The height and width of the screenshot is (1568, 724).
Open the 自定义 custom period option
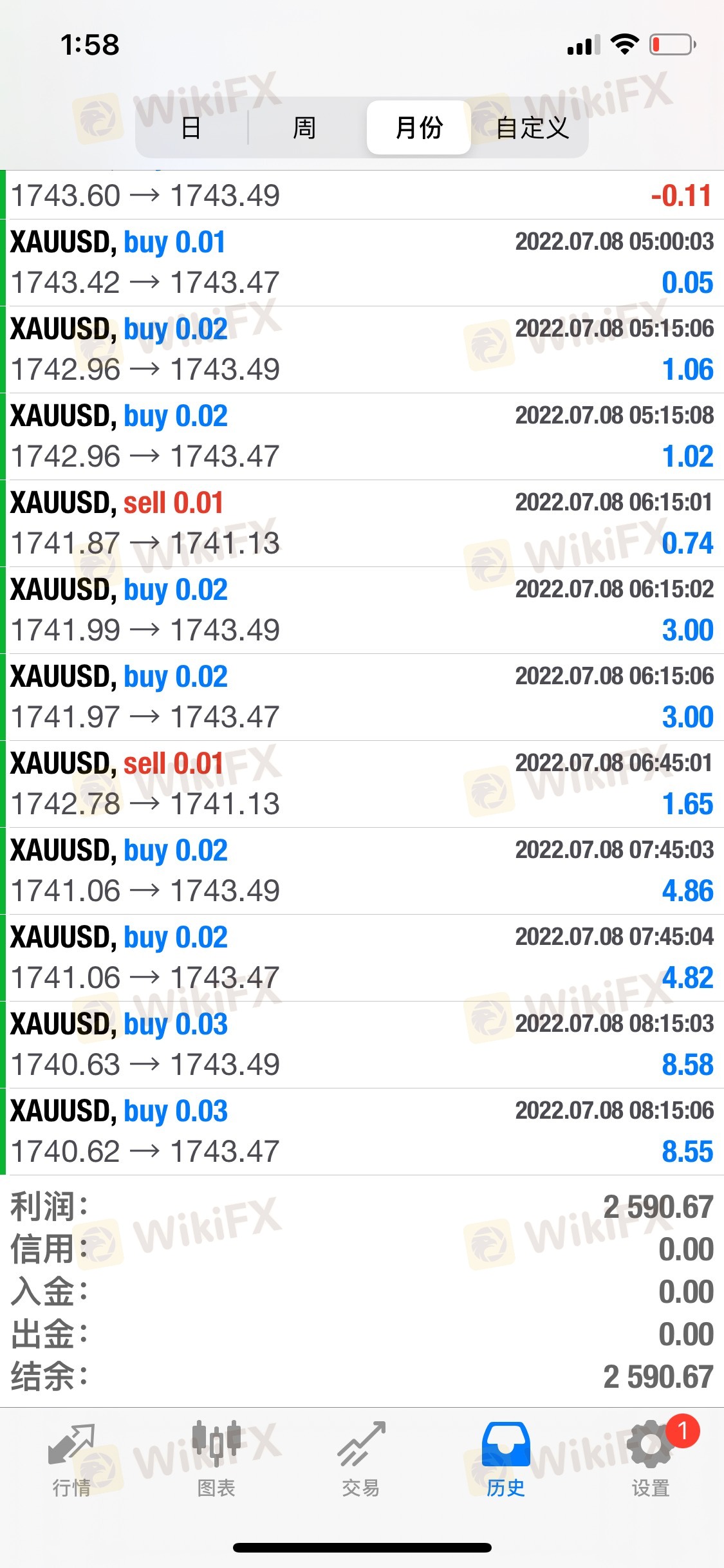click(x=532, y=127)
